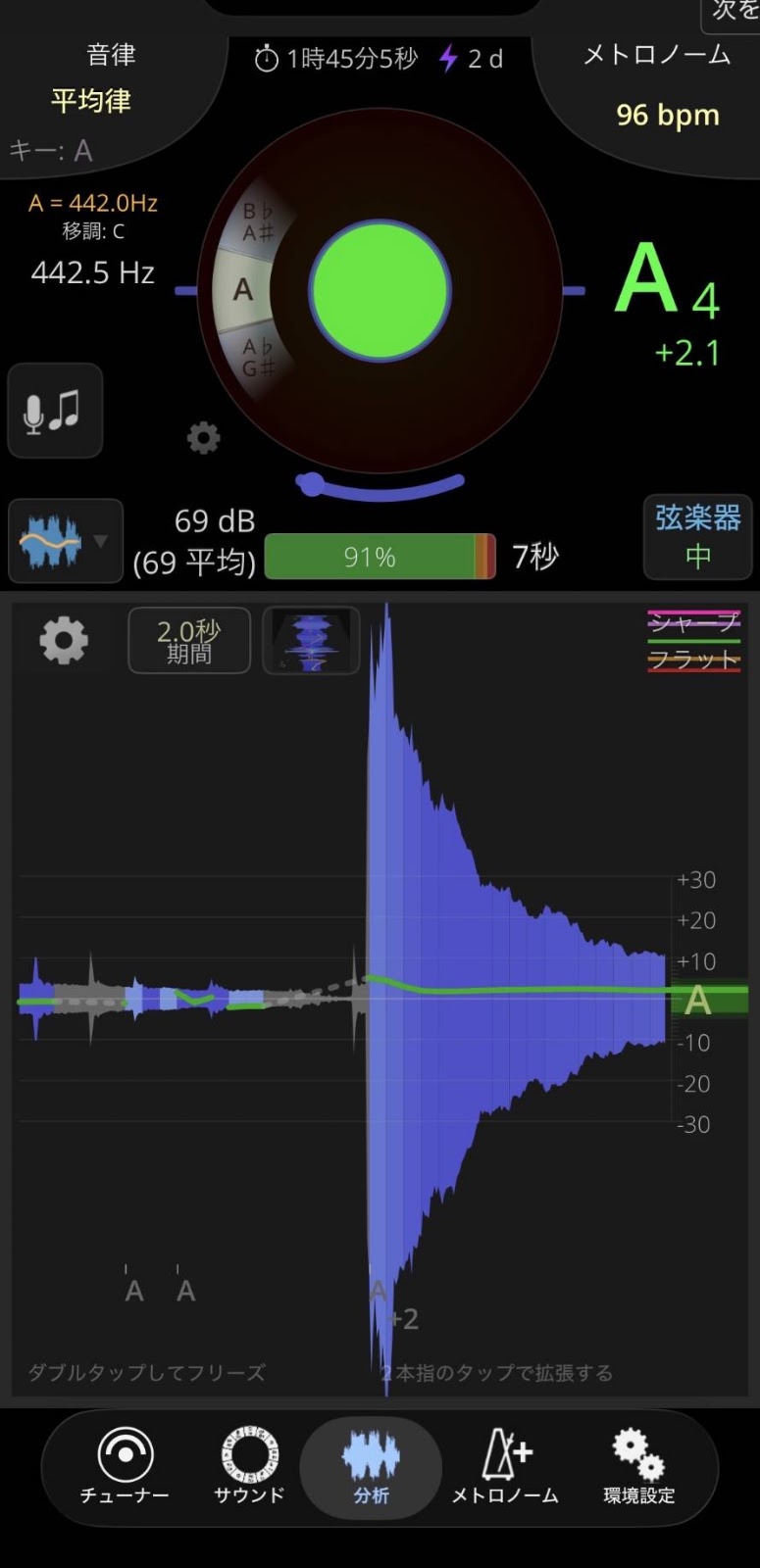760x1568 pixels.
Task: Open the tuner dial gear settings
Action: 203,437
